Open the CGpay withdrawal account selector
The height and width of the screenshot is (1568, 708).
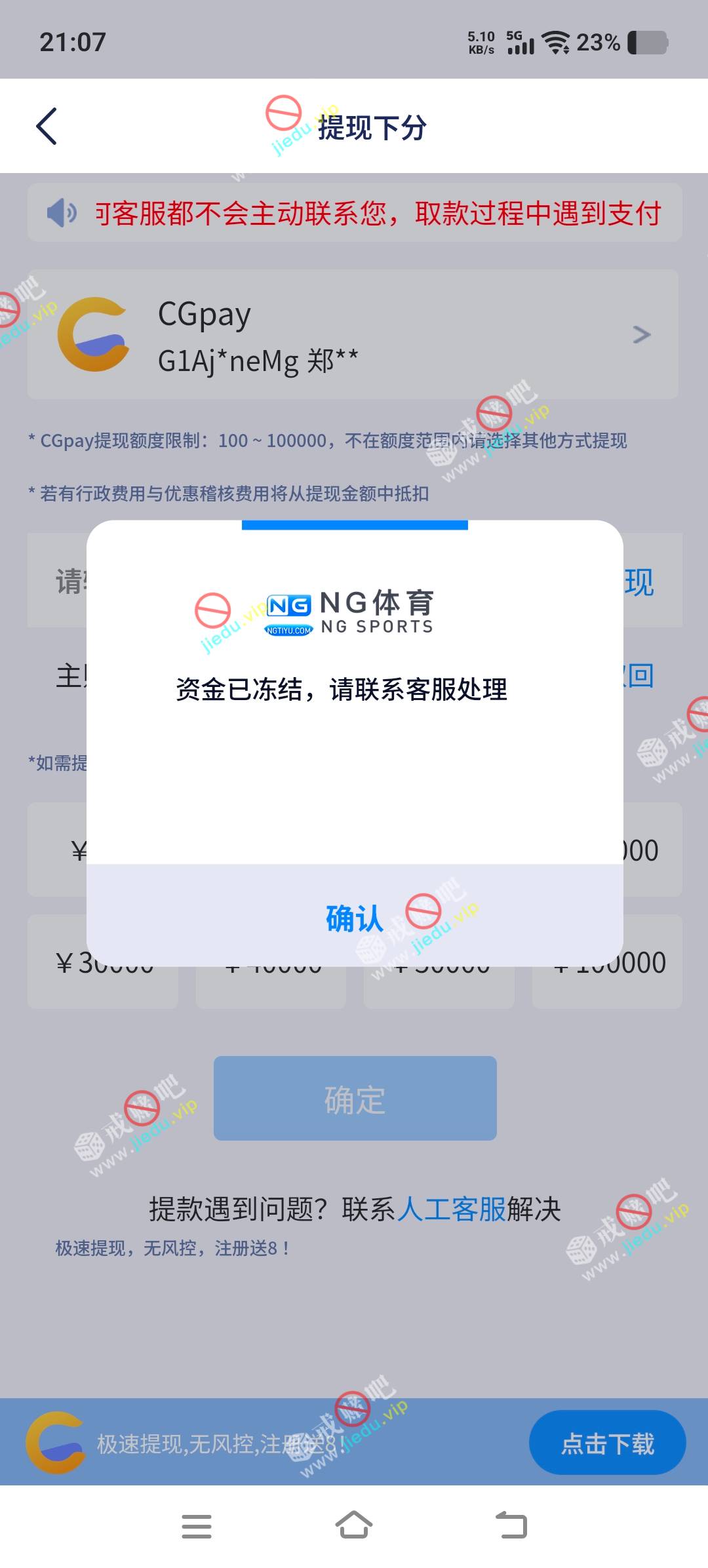pos(353,334)
